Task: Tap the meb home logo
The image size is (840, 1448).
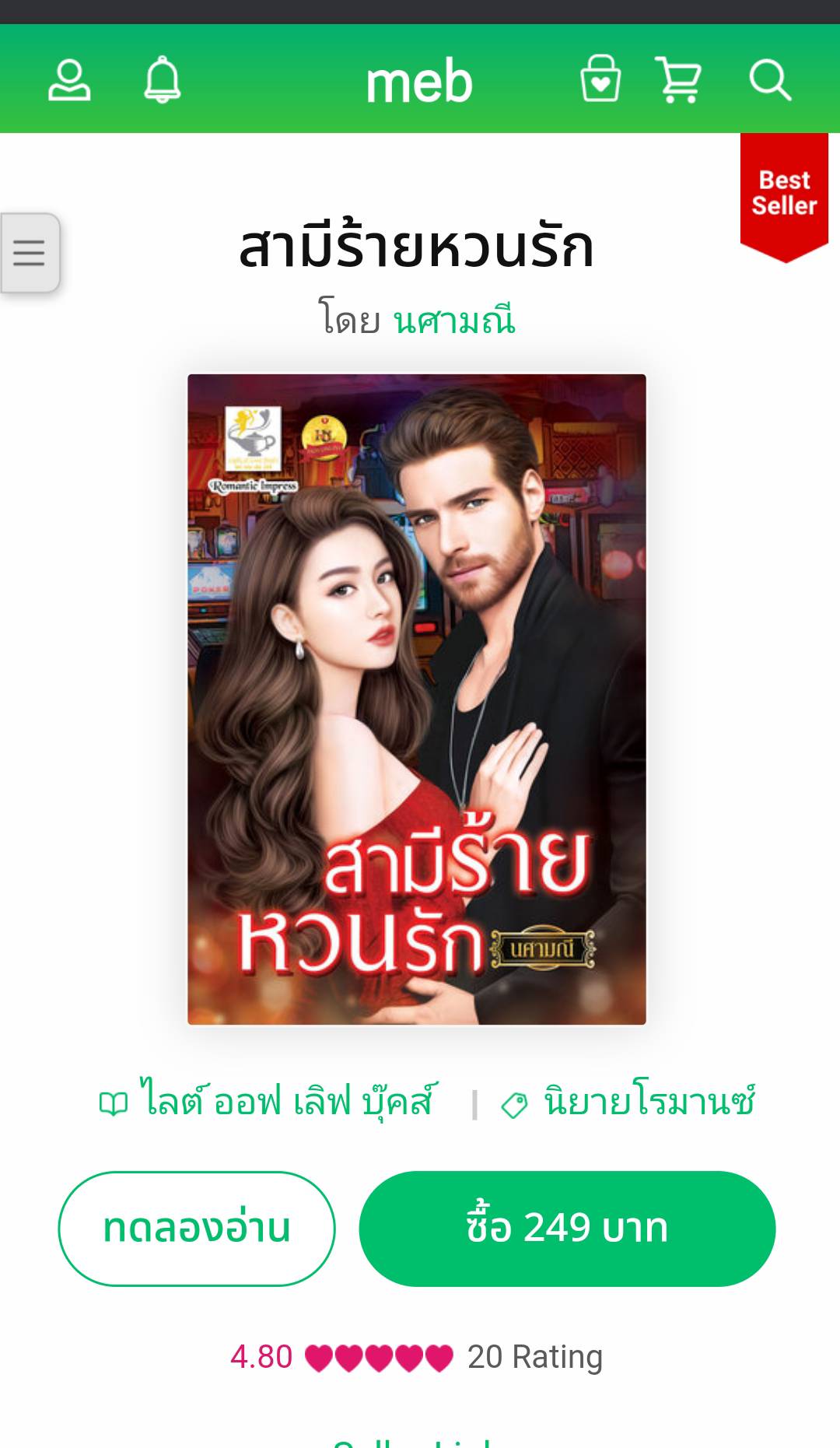Action: tap(418, 82)
